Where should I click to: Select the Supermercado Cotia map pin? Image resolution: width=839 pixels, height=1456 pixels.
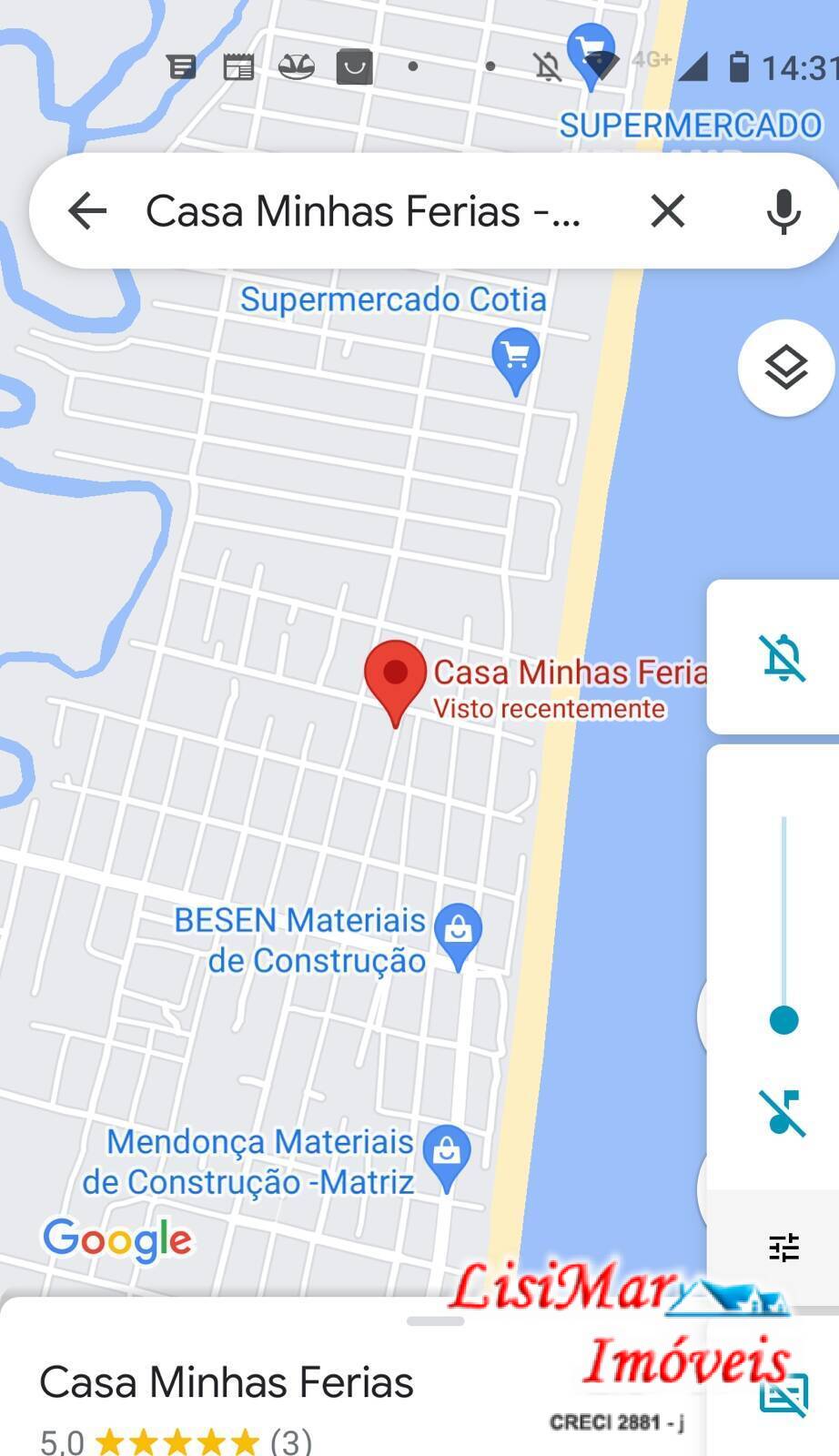516,358
